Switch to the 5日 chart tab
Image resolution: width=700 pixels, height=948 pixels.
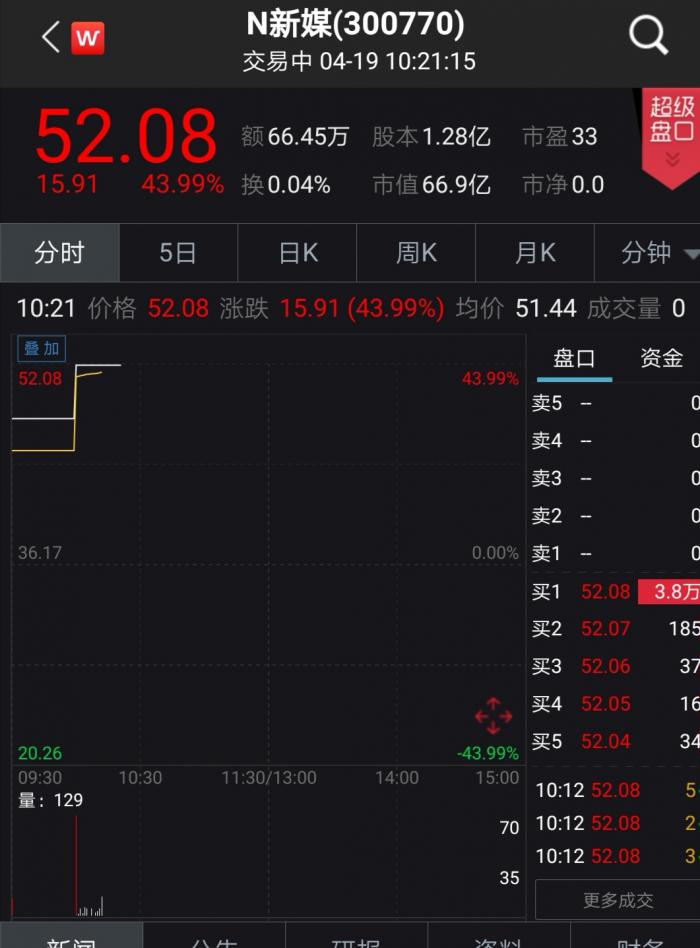click(178, 253)
